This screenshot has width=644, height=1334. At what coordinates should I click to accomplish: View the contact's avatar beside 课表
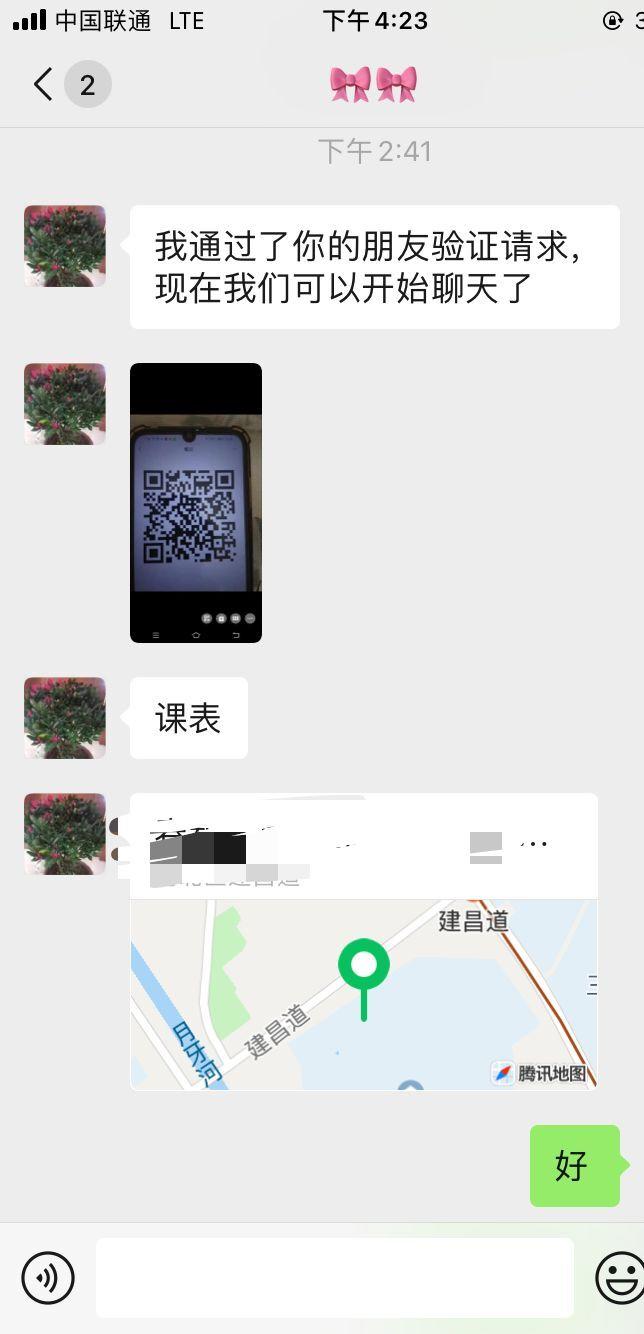click(65, 718)
